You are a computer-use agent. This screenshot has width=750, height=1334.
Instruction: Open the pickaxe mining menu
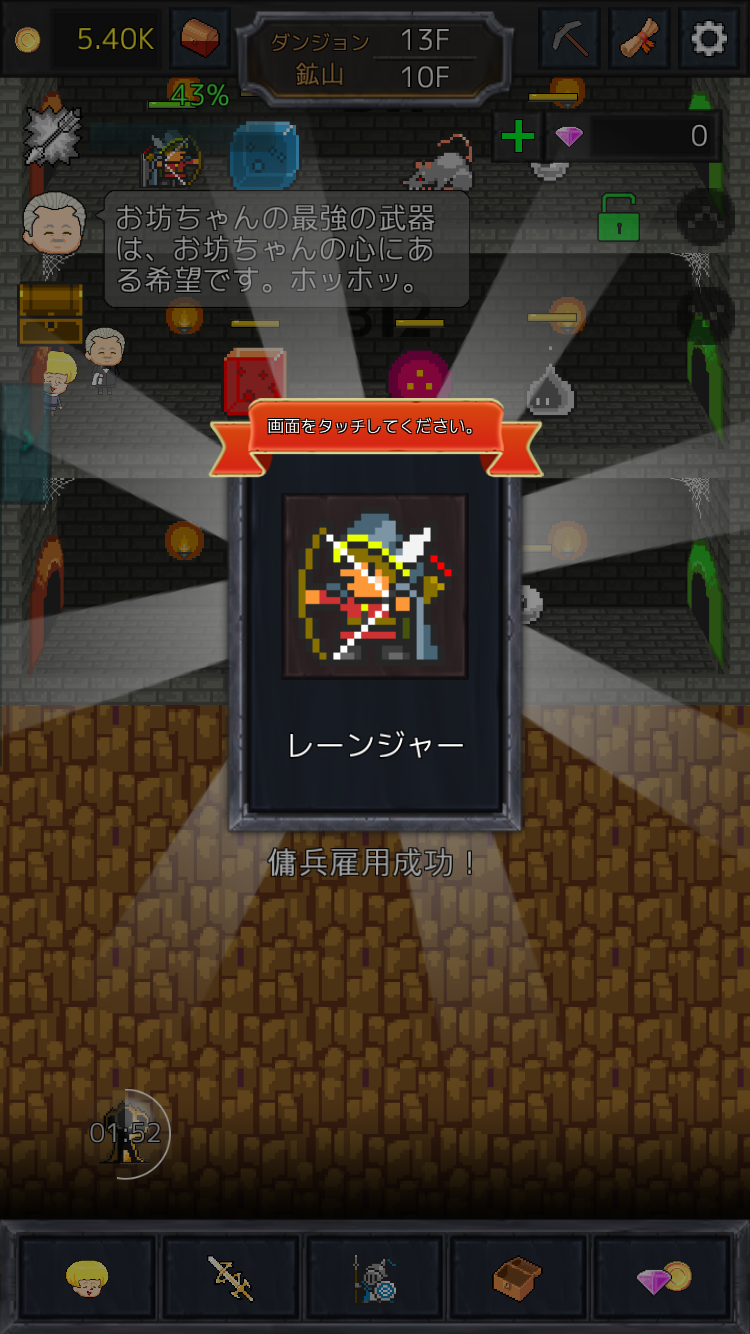click(570, 39)
